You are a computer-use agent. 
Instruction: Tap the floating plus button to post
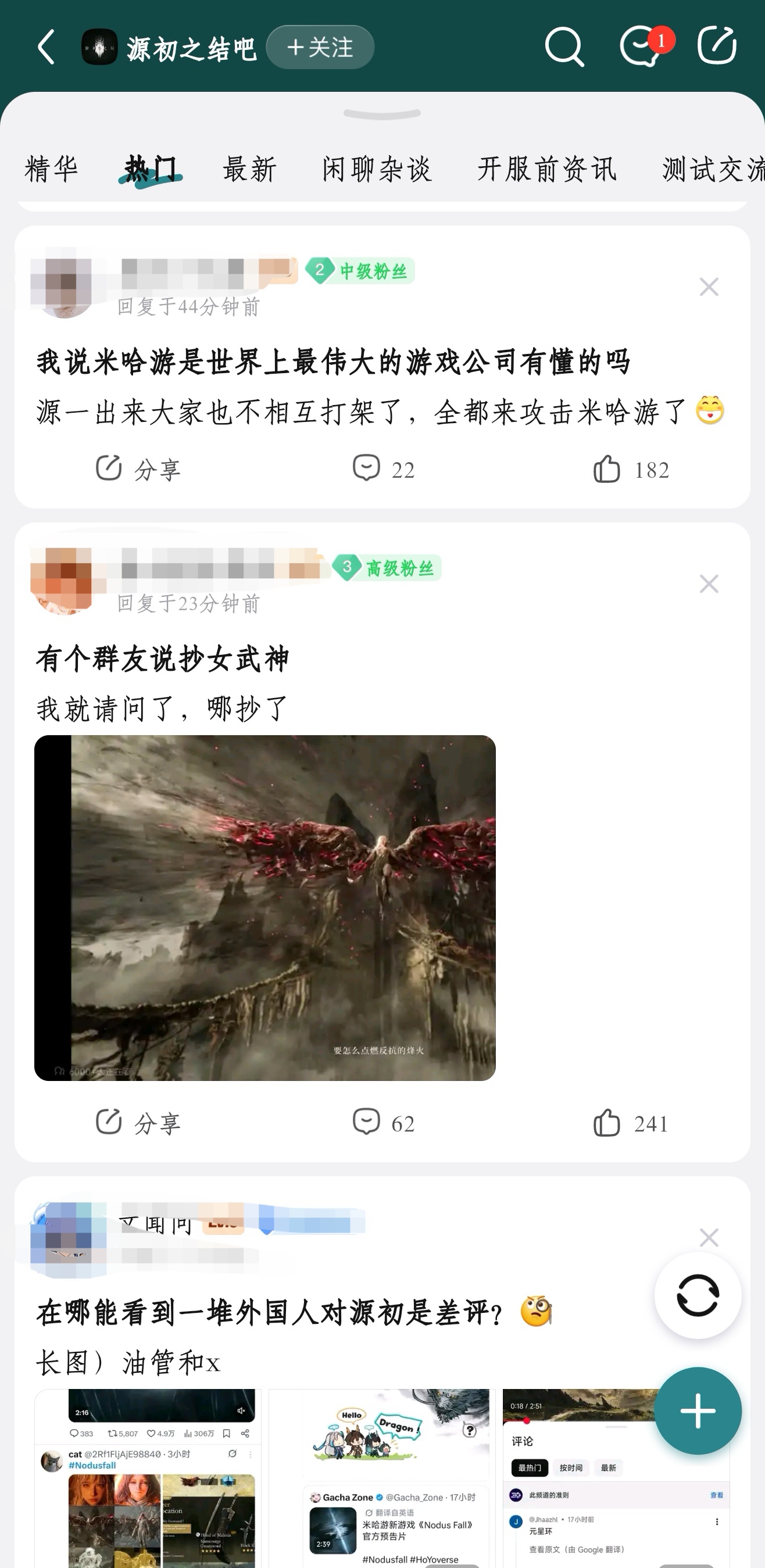point(698,1411)
